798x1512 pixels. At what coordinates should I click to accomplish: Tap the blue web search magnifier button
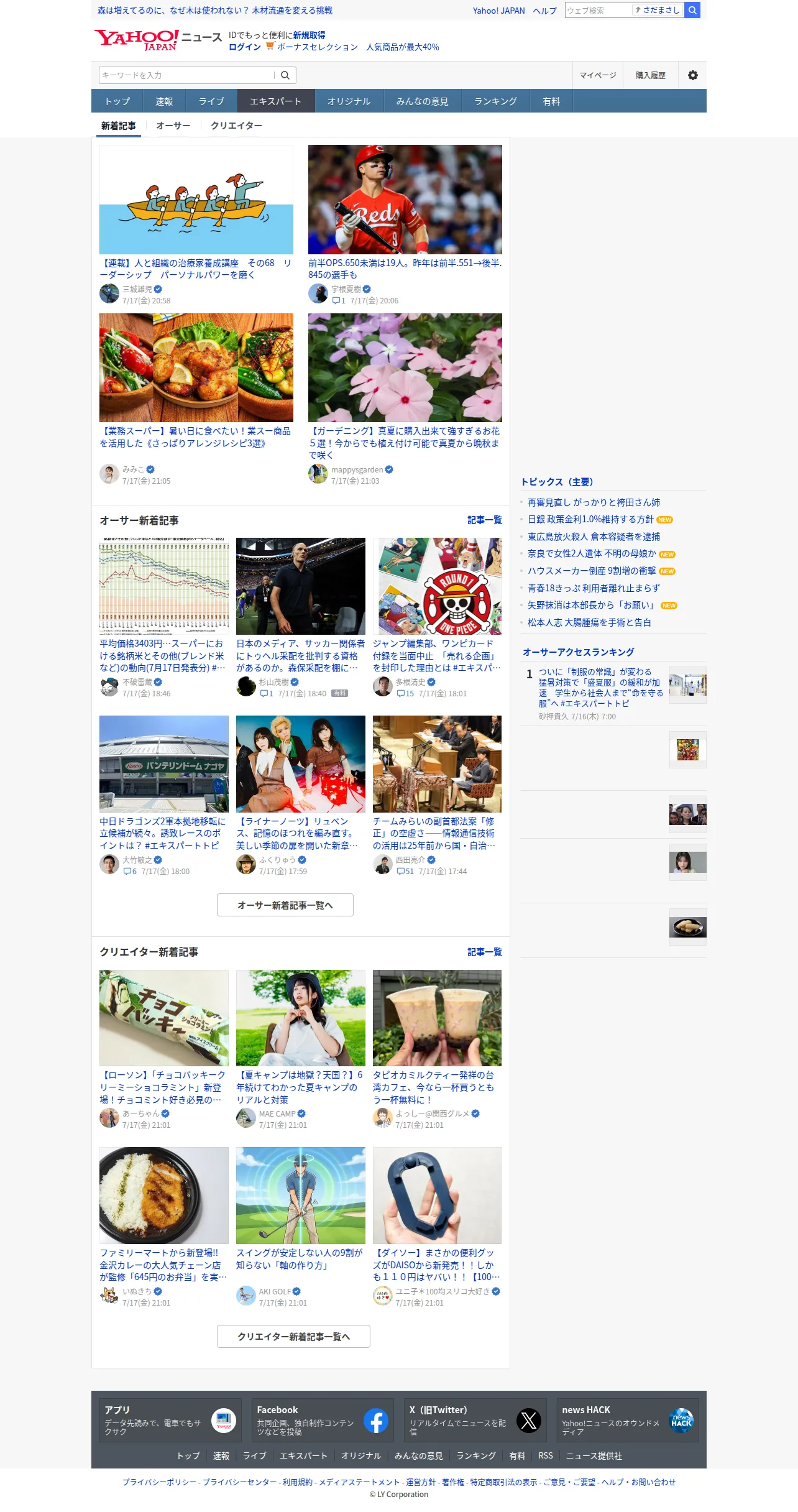click(x=692, y=10)
